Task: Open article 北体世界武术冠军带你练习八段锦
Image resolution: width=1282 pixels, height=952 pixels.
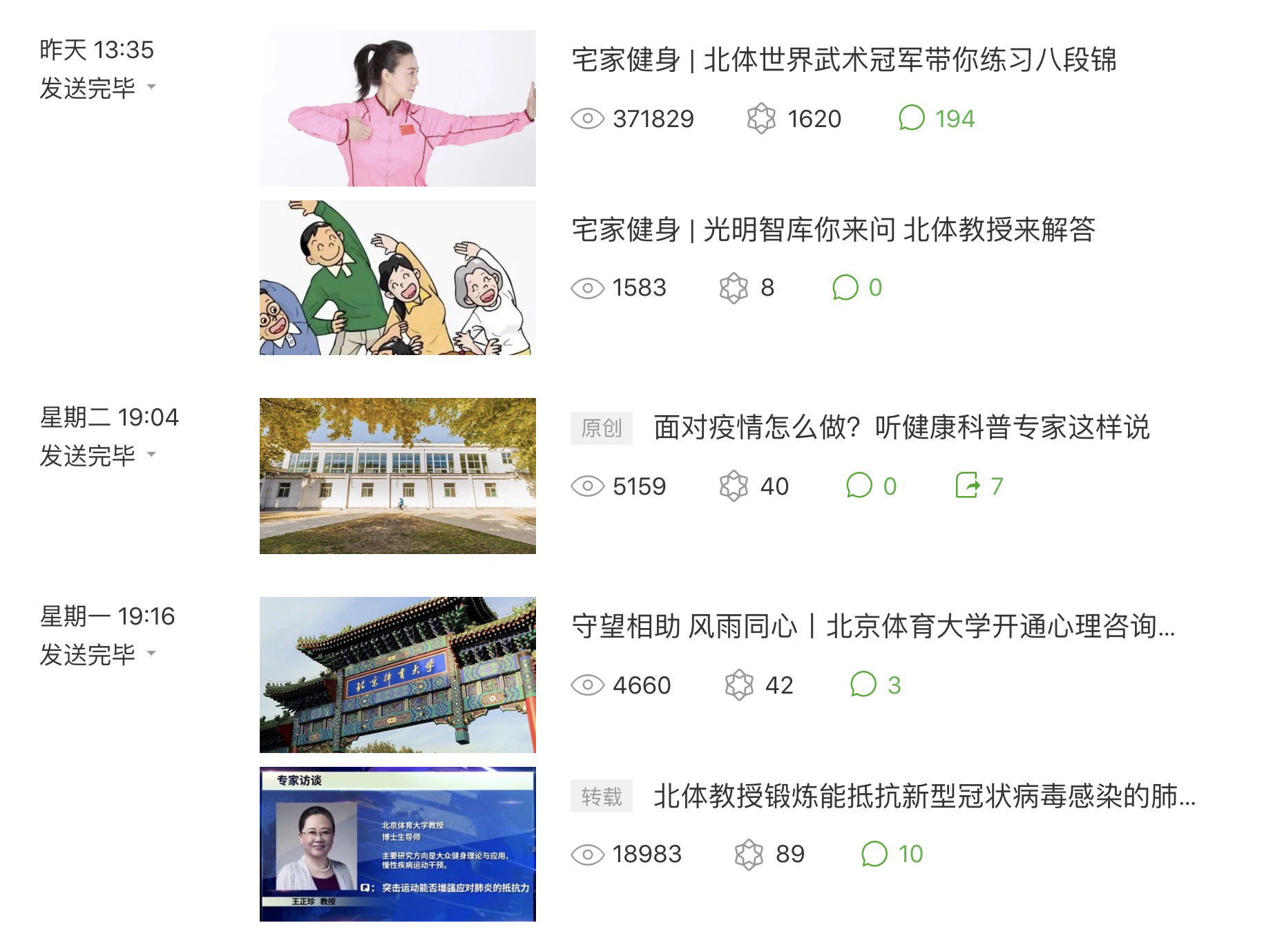Action: point(843,60)
